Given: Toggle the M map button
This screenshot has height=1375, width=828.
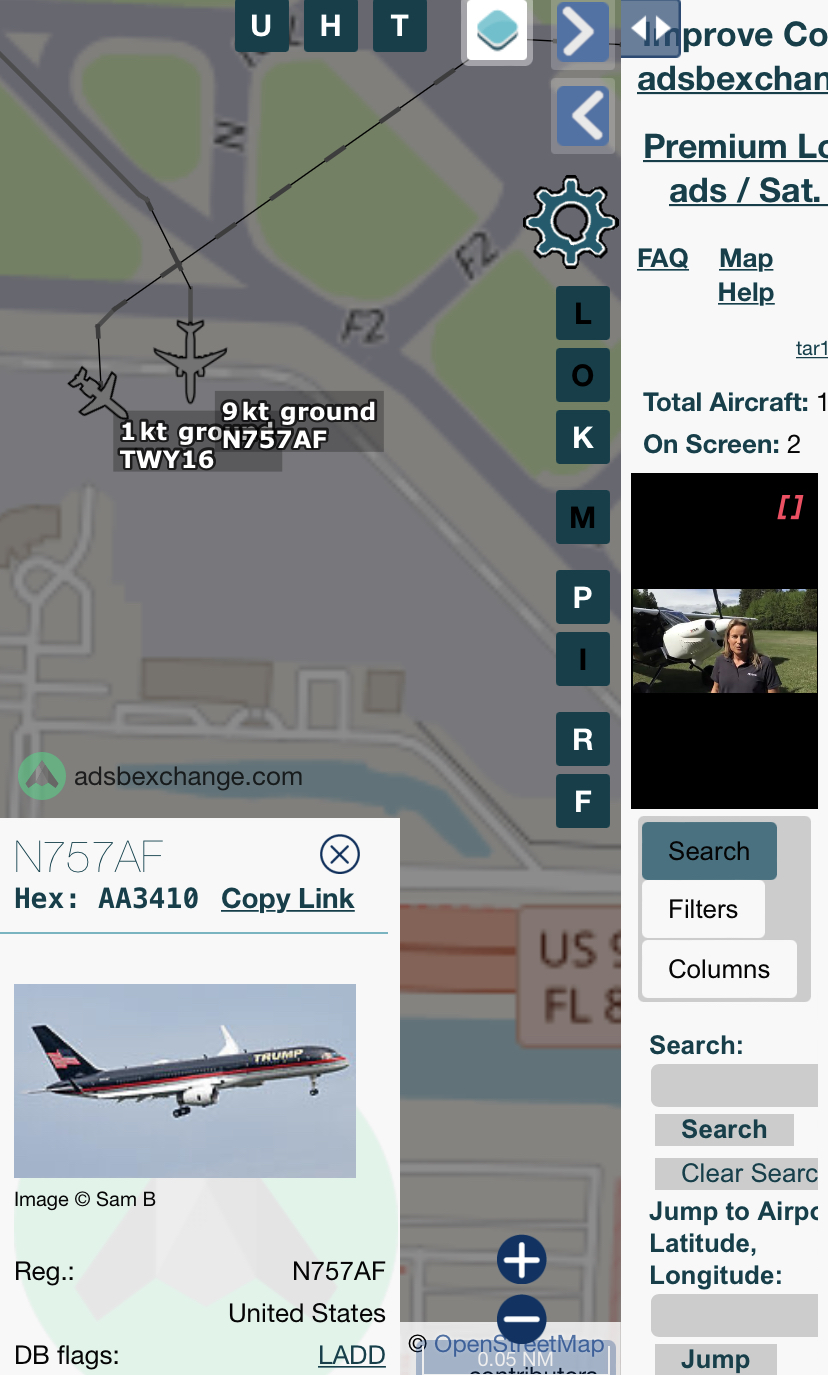Looking at the screenshot, I should coord(583,517).
